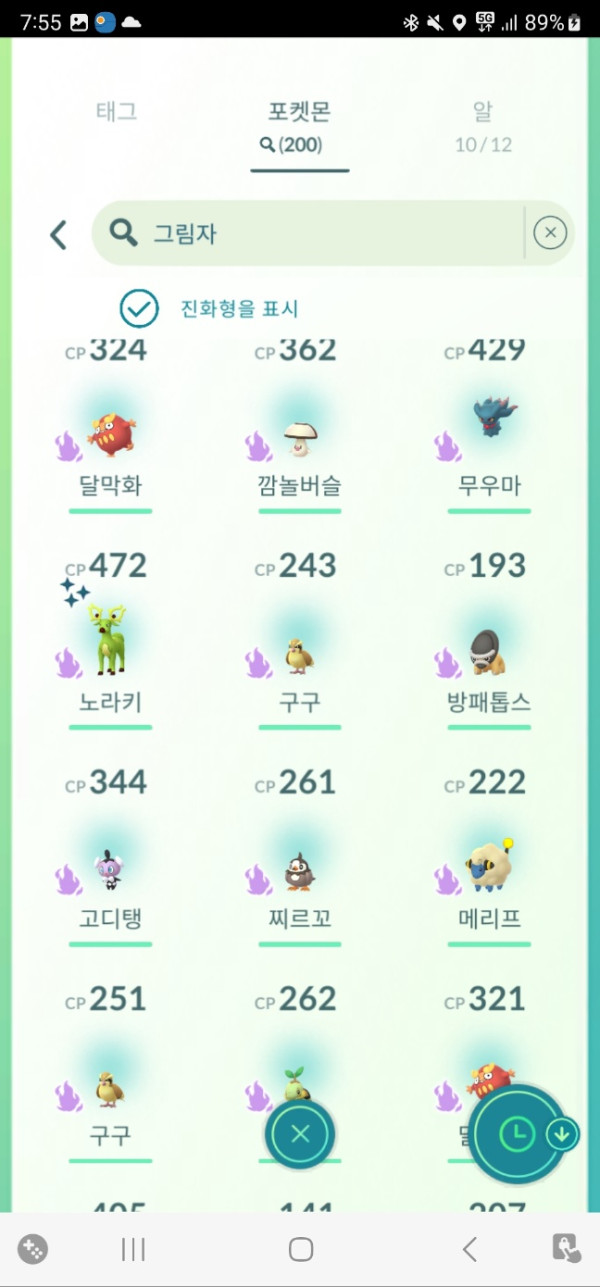The image size is (600, 1287).
Task: Close the Pokémon list with round X
Action: 300,1133
